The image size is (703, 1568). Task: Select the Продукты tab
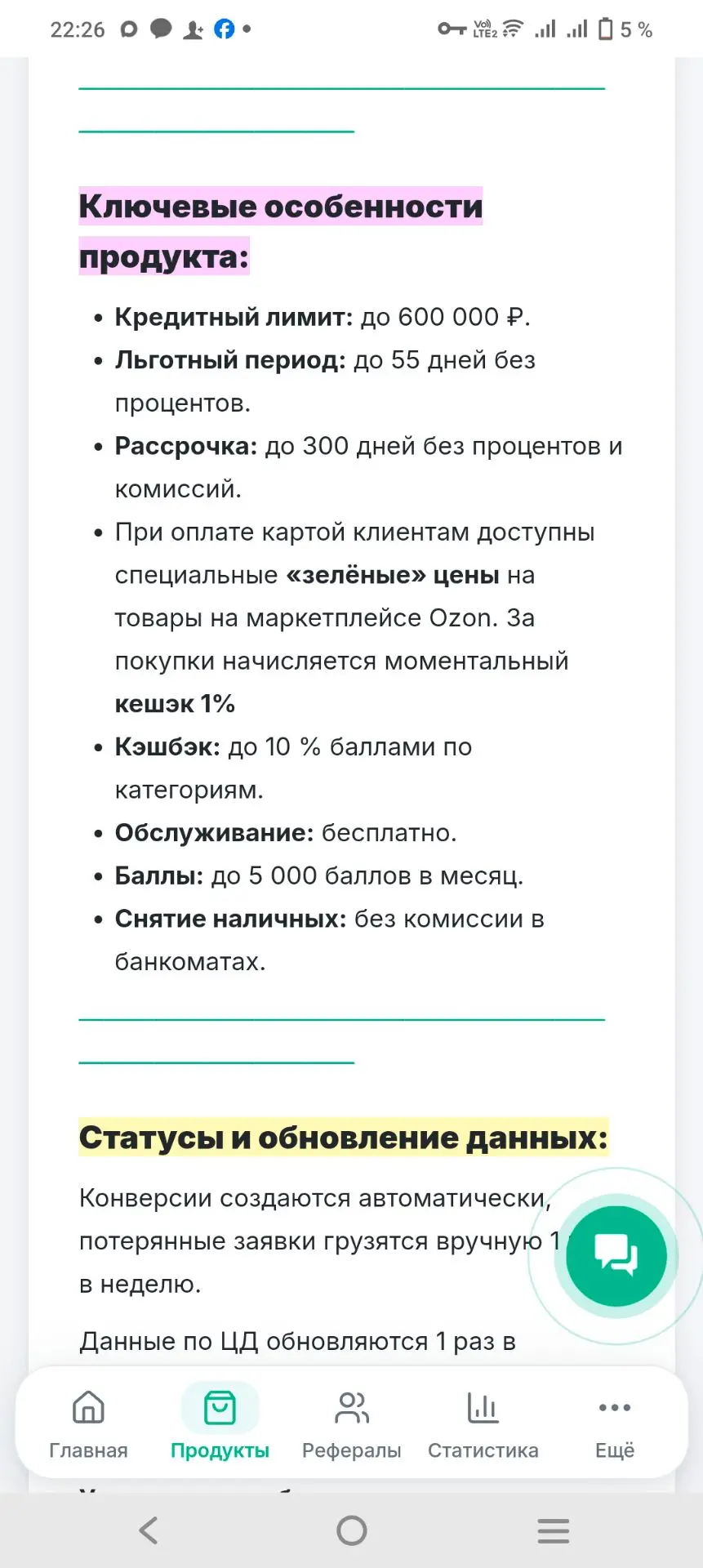tap(220, 1425)
